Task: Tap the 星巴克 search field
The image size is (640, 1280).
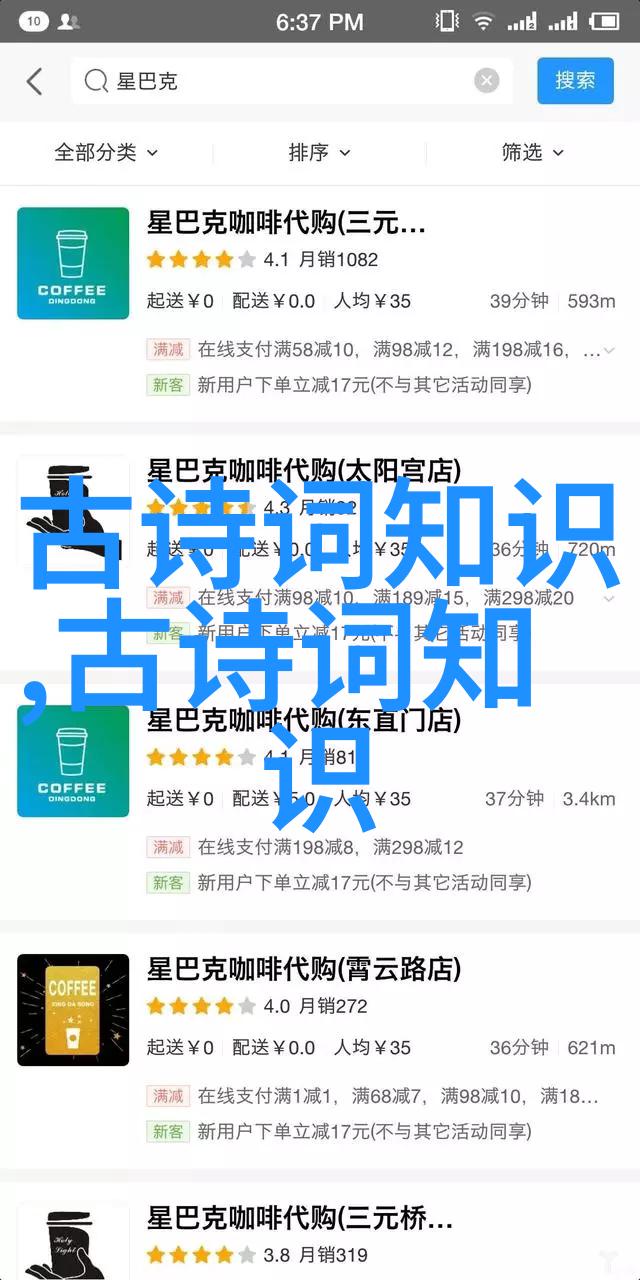Action: pyautogui.click(x=280, y=81)
